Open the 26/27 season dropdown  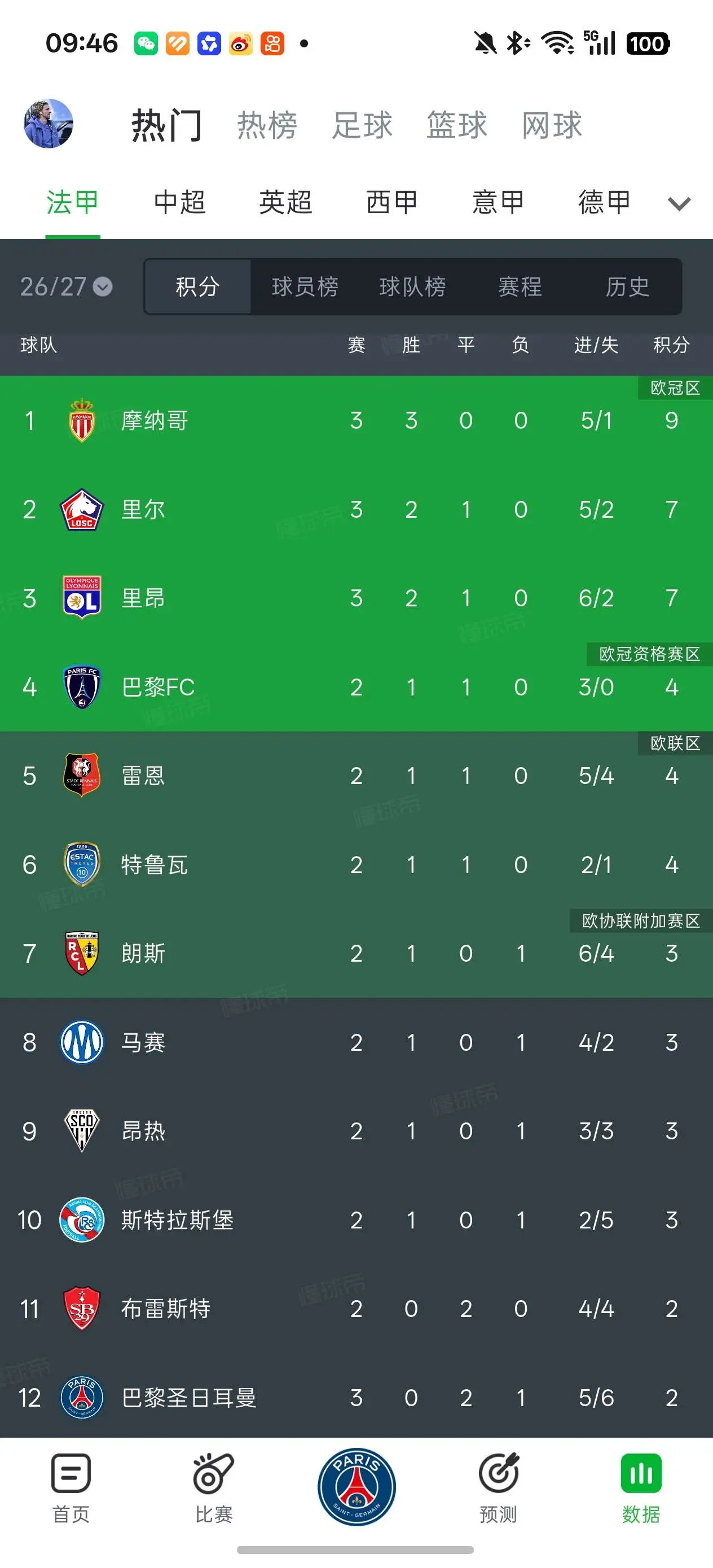click(67, 287)
